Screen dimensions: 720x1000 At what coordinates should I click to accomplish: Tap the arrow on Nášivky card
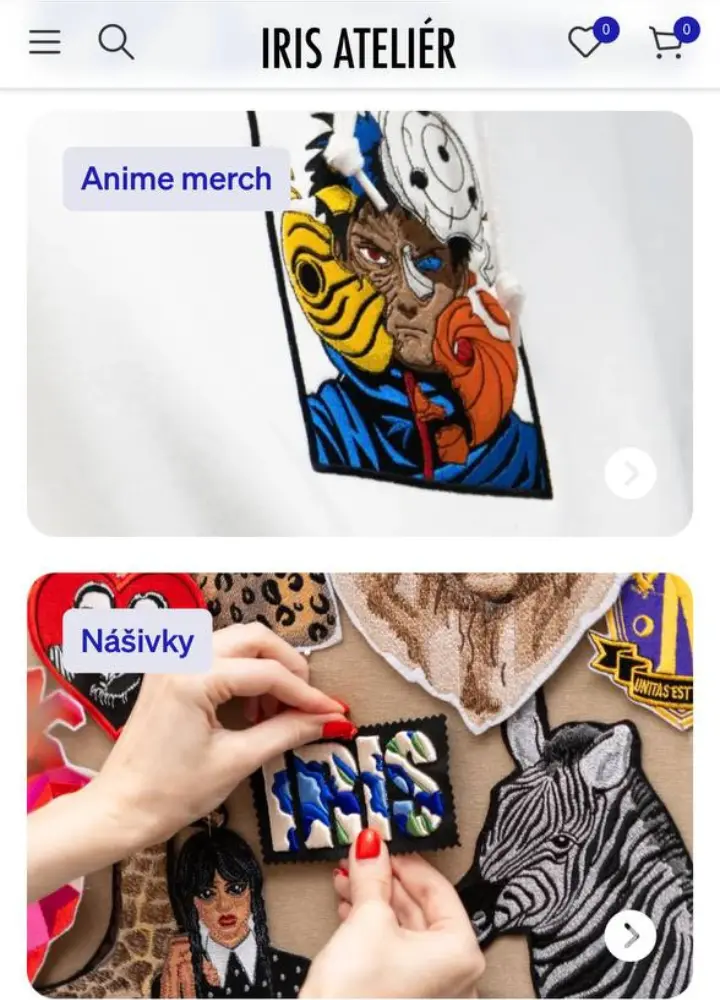pyautogui.click(x=630, y=936)
